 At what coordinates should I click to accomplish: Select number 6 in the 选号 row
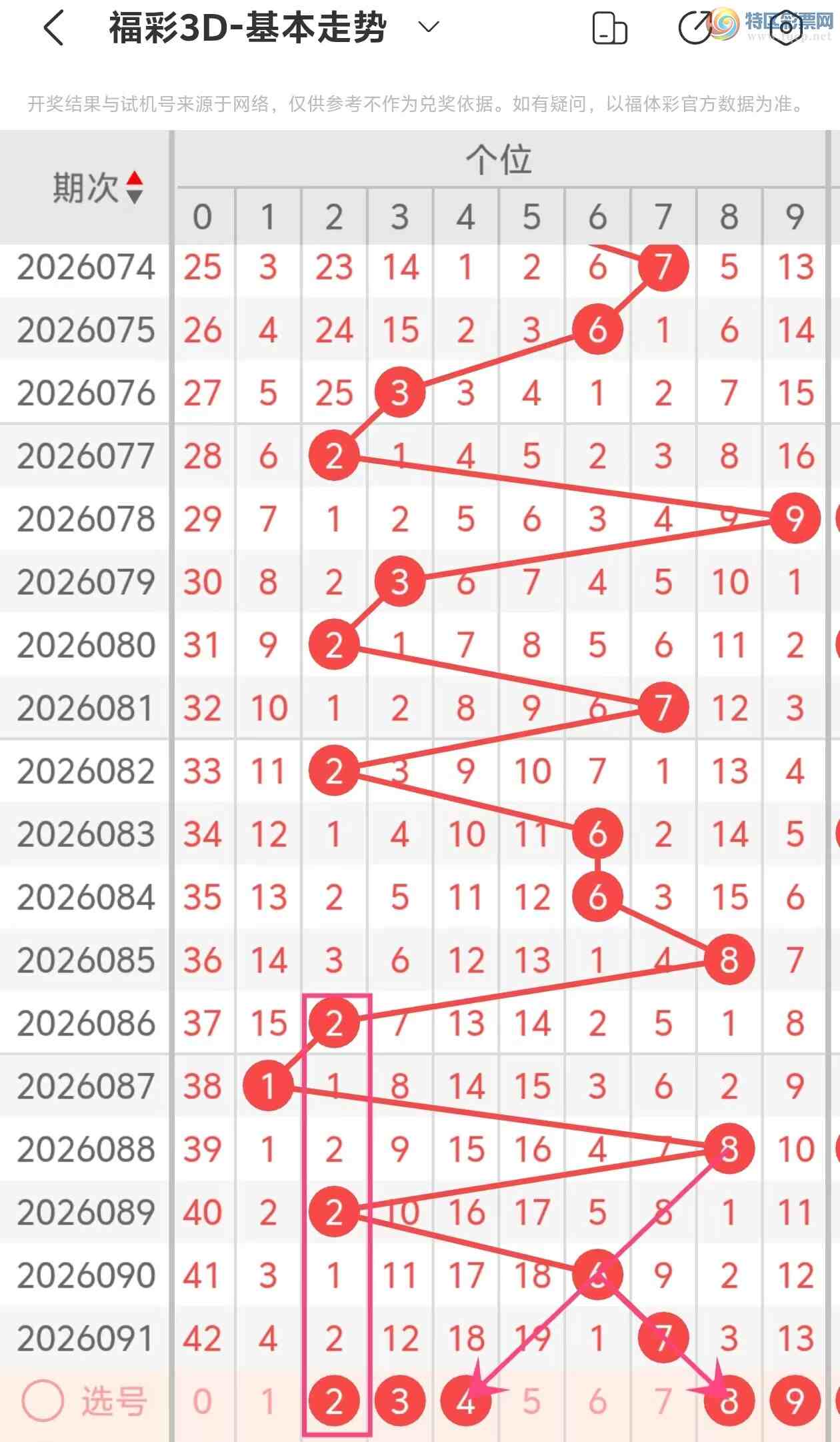click(597, 1401)
